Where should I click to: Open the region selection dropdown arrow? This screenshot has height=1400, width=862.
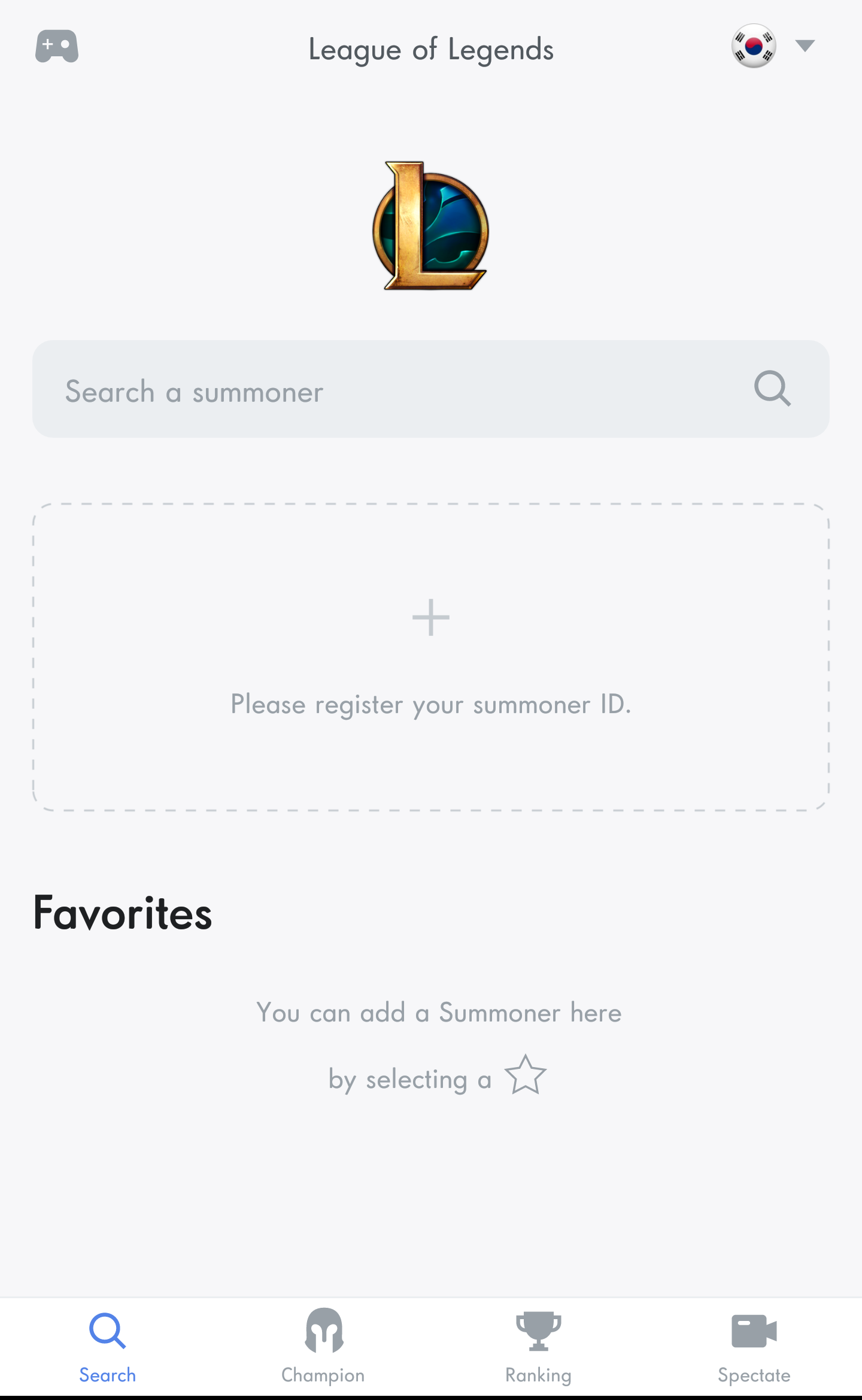point(805,46)
